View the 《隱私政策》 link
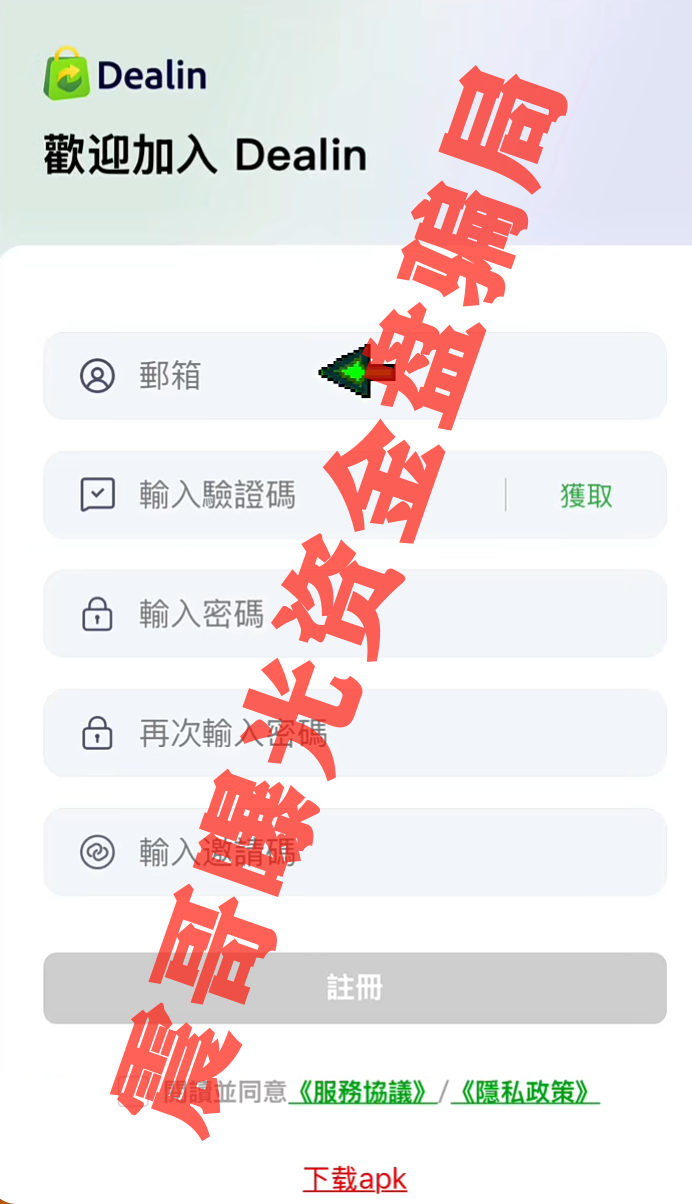The height and width of the screenshot is (1204, 692). [525, 1092]
